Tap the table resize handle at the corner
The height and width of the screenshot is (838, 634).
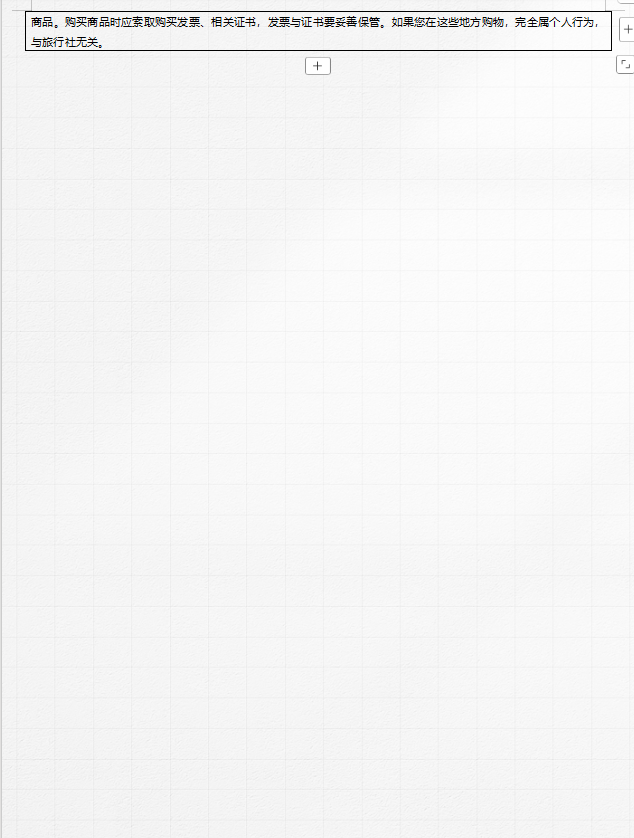pyautogui.click(x=625, y=65)
